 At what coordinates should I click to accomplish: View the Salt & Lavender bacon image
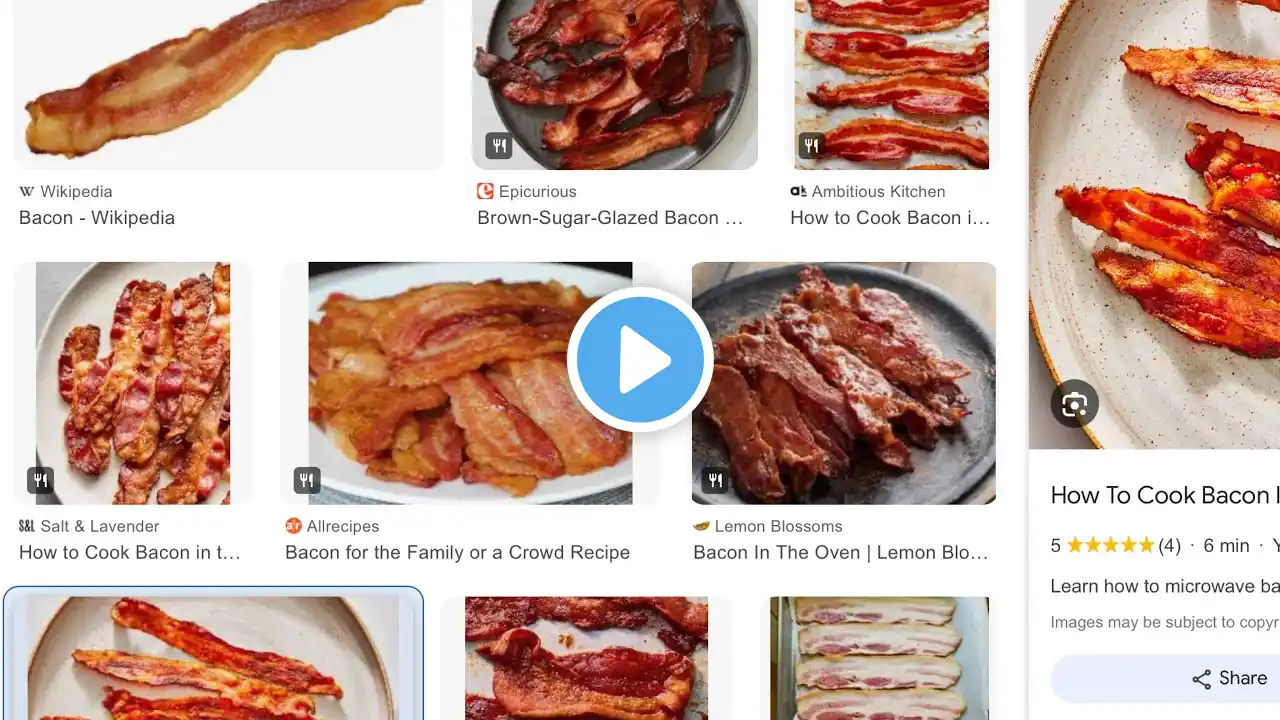pyautogui.click(x=133, y=383)
